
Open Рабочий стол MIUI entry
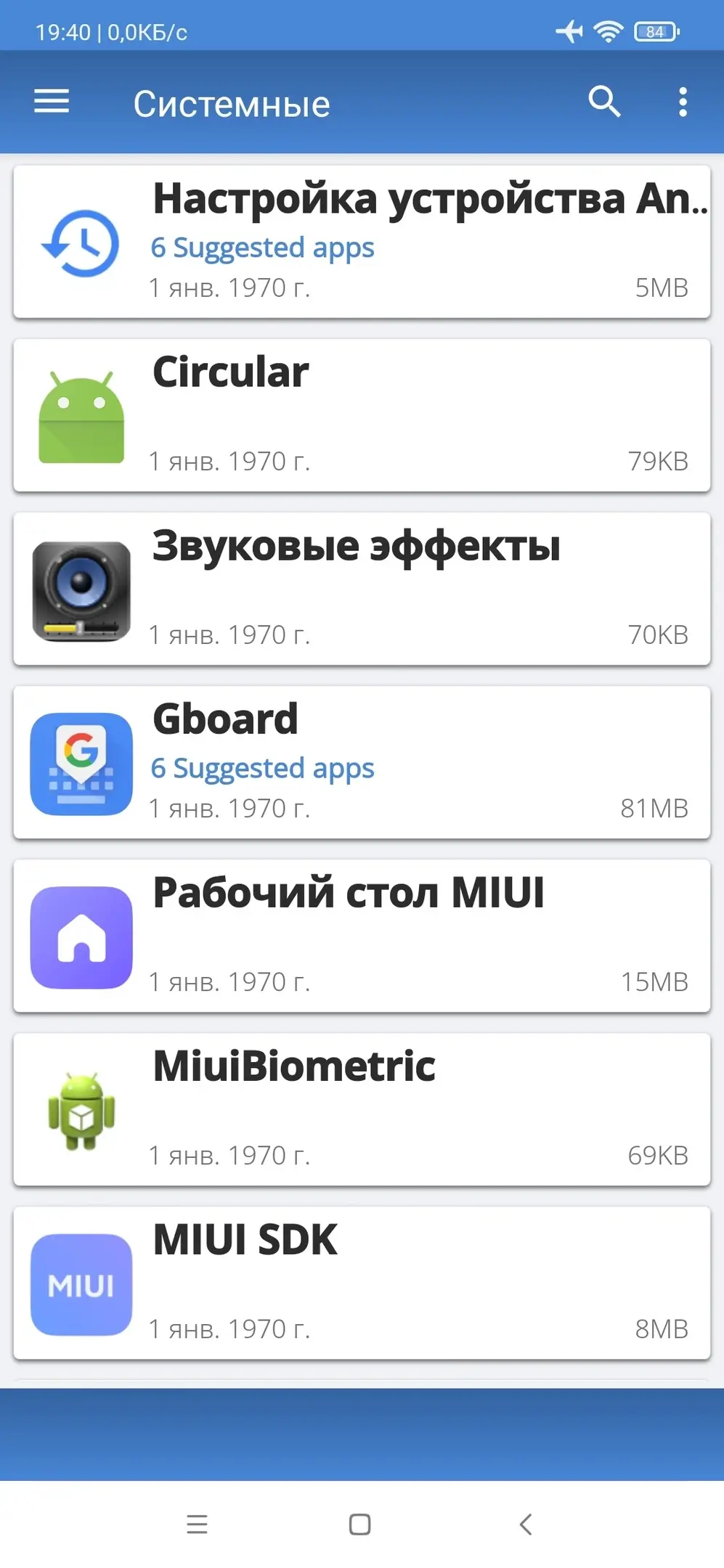point(362,936)
